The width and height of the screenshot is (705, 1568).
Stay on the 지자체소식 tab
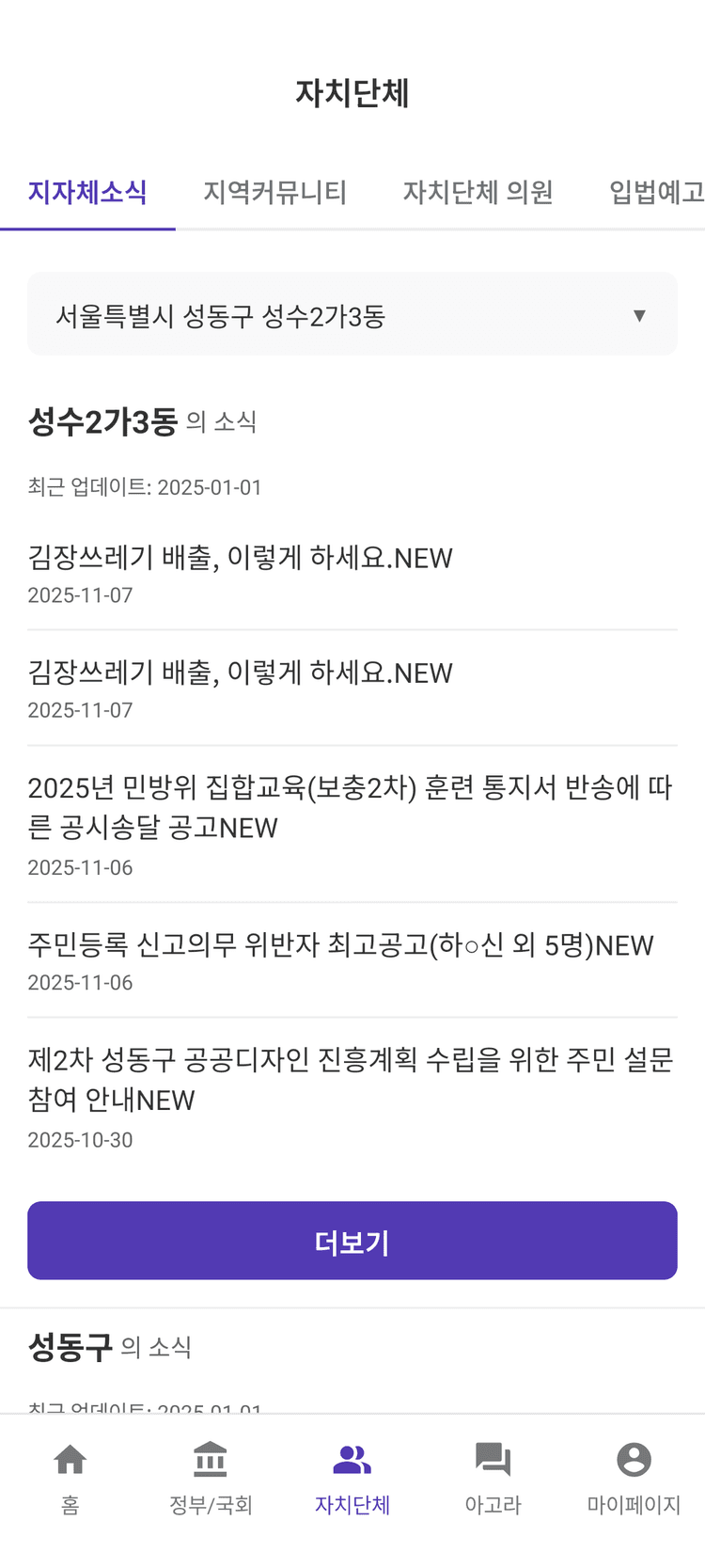(x=87, y=192)
